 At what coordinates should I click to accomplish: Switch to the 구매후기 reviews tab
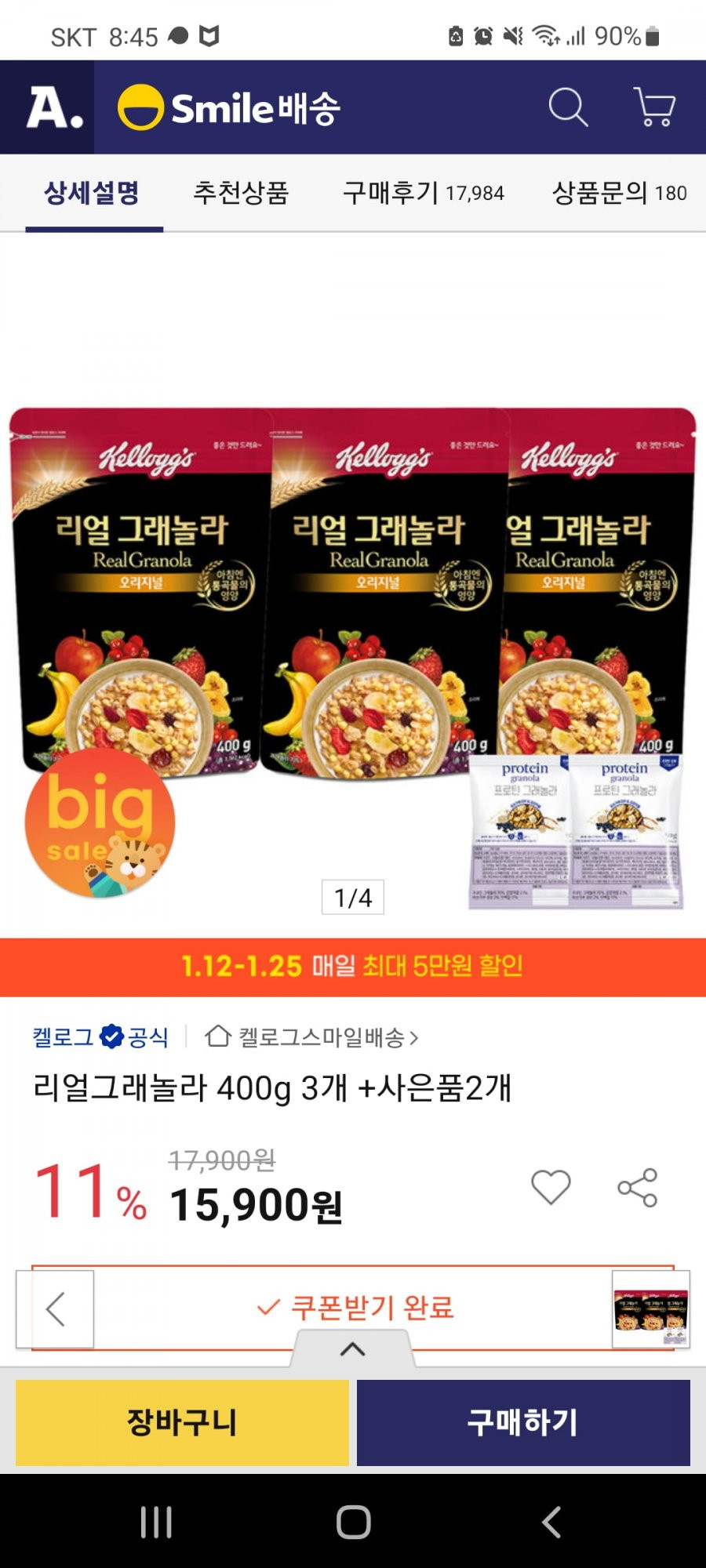423,193
